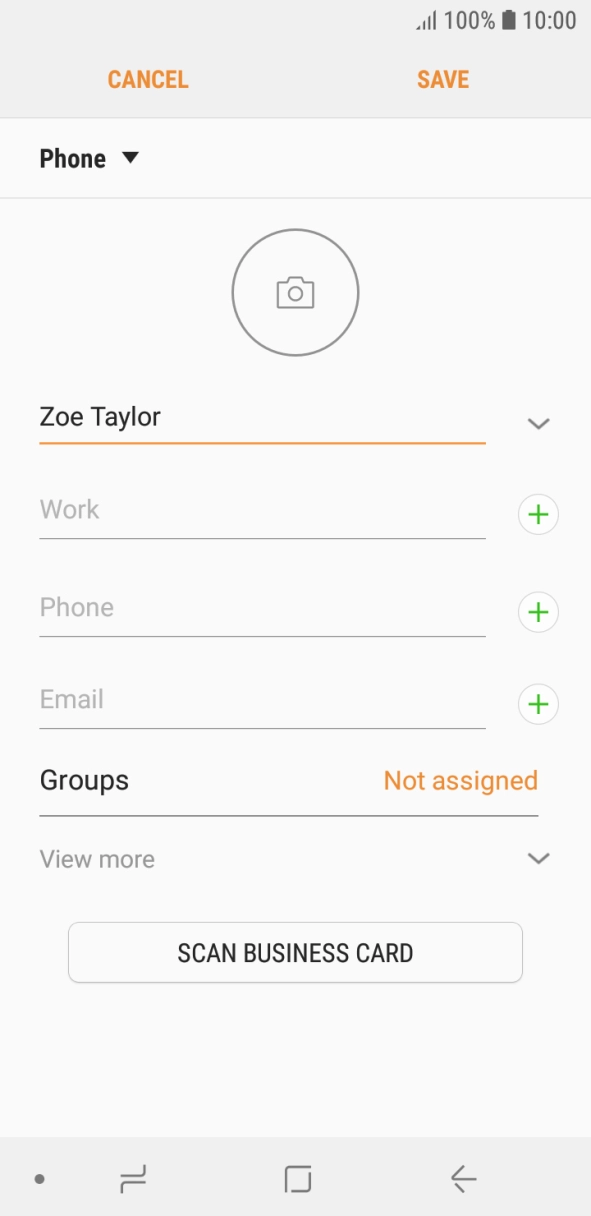Image resolution: width=591 pixels, height=1216 pixels.
Task: Go back using the system back button
Action: pos(463,1180)
